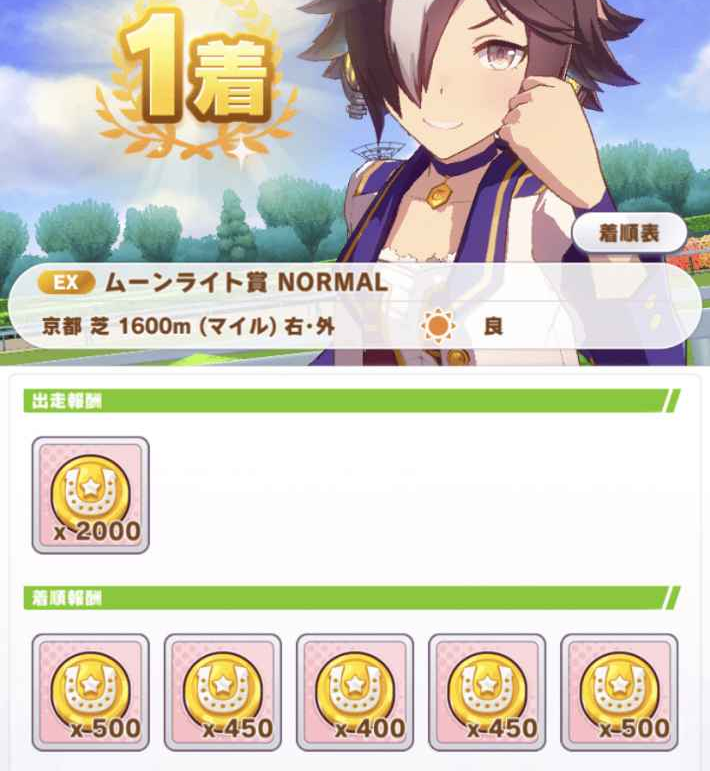Open the 着順表 finishing order table

(x=629, y=234)
